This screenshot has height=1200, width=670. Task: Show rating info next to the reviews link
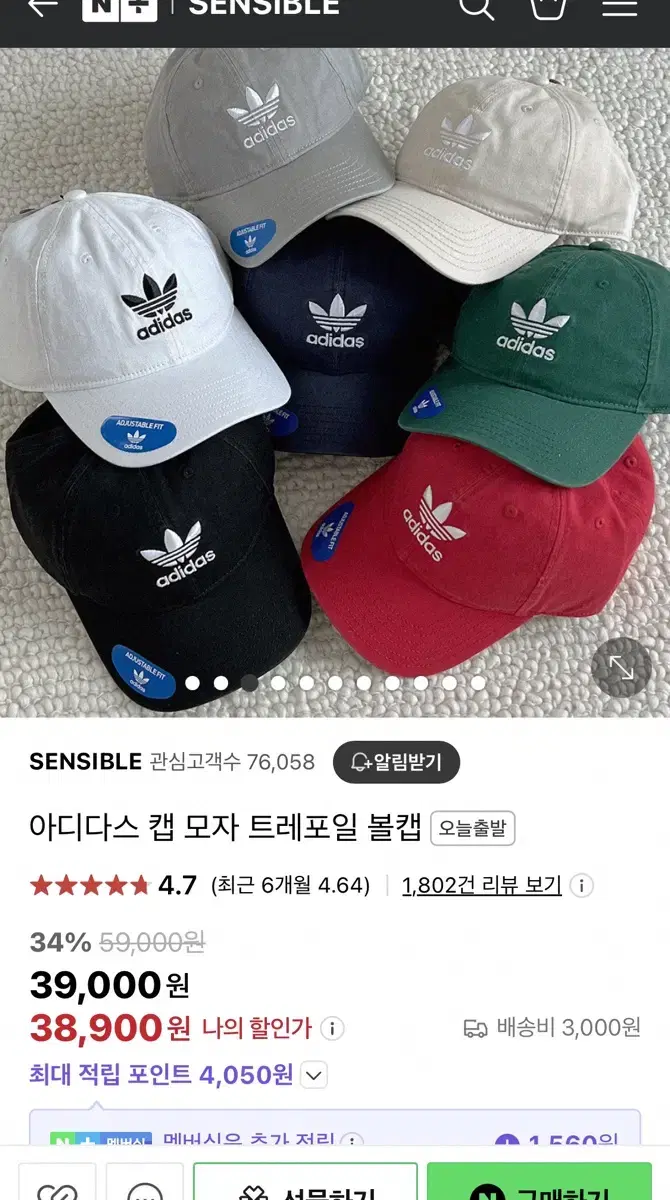click(x=581, y=885)
